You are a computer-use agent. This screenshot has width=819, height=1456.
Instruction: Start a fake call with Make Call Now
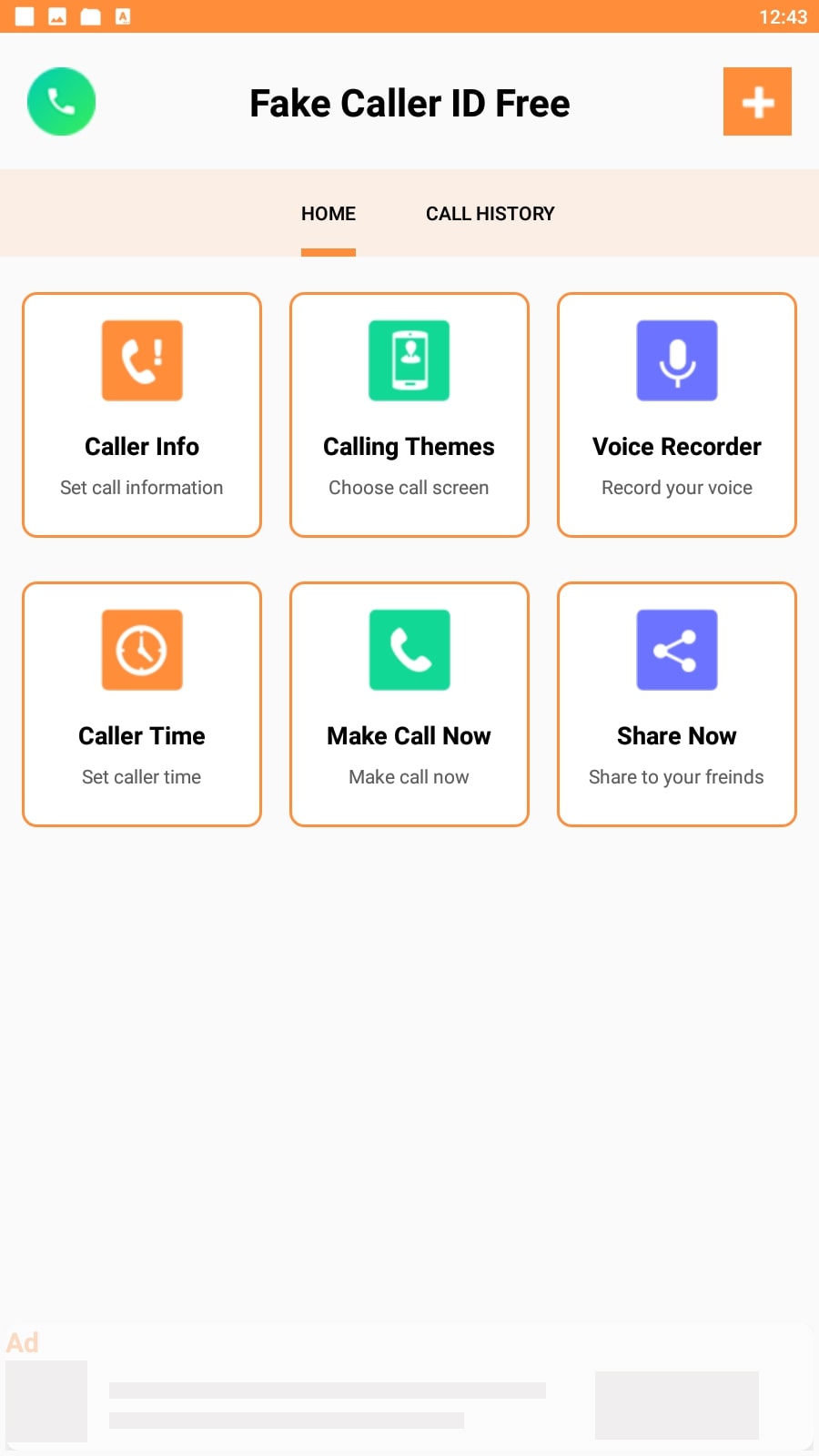pyautogui.click(x=409, y=704)
